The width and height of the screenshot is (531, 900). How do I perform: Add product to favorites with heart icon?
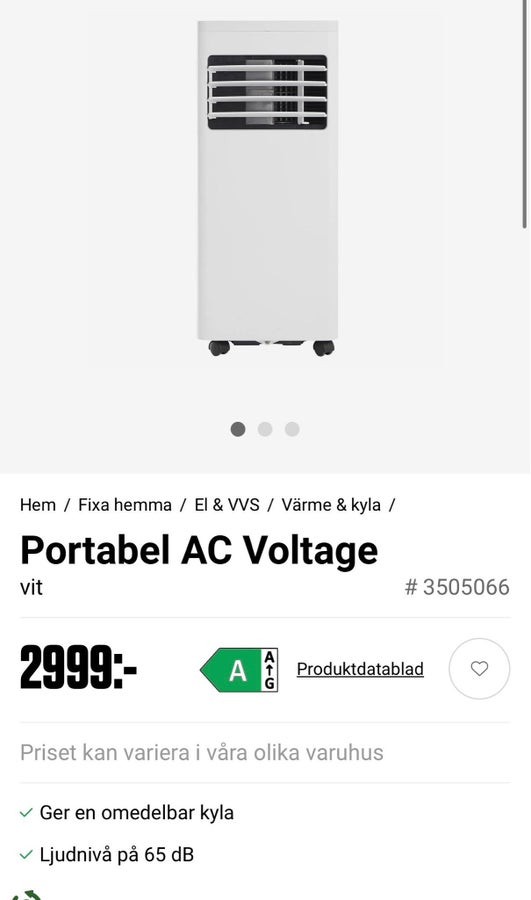coord(479,669)
